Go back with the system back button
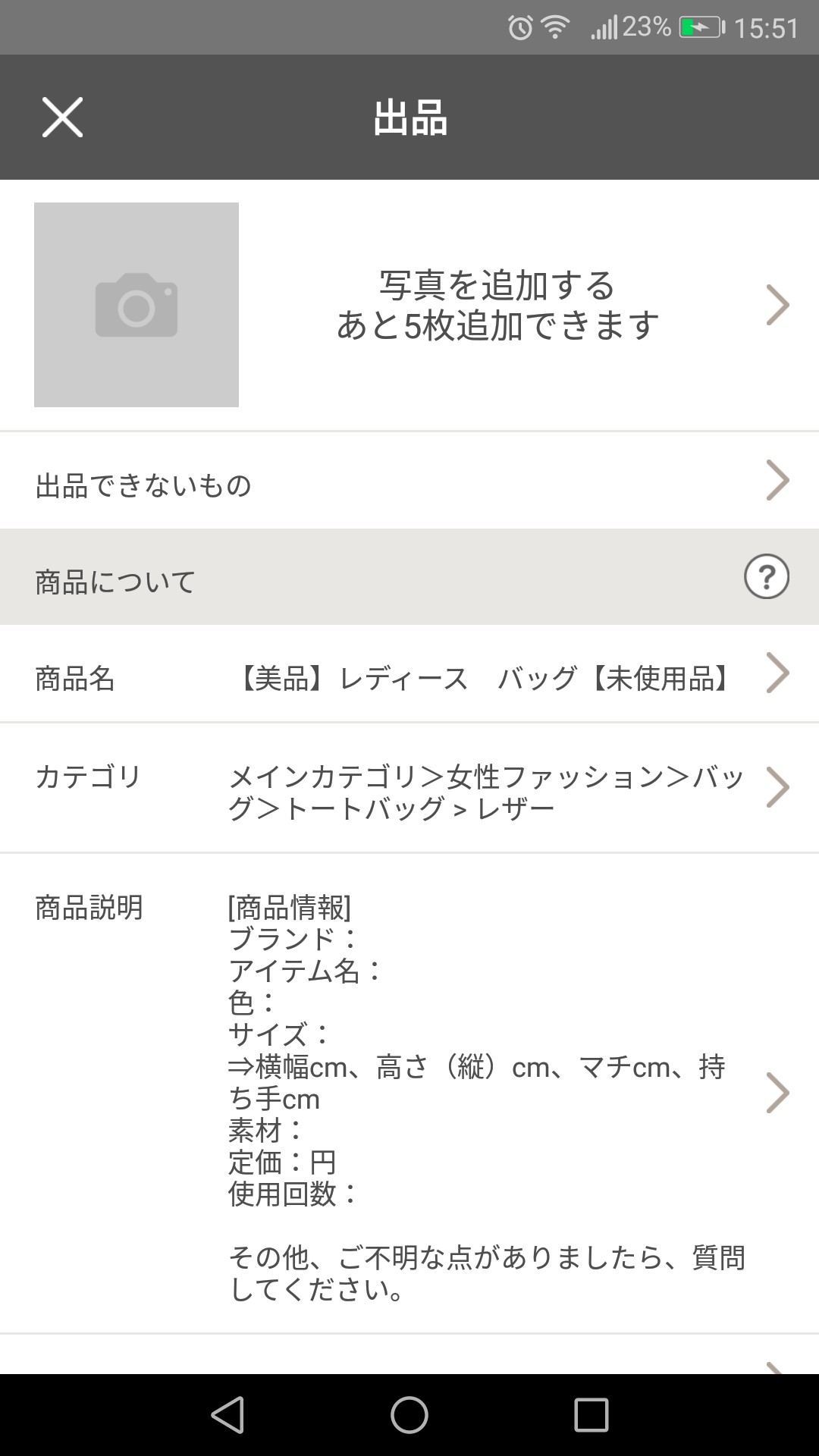The width and height of the screenshot is (819, 1456). click(227, 1415)
